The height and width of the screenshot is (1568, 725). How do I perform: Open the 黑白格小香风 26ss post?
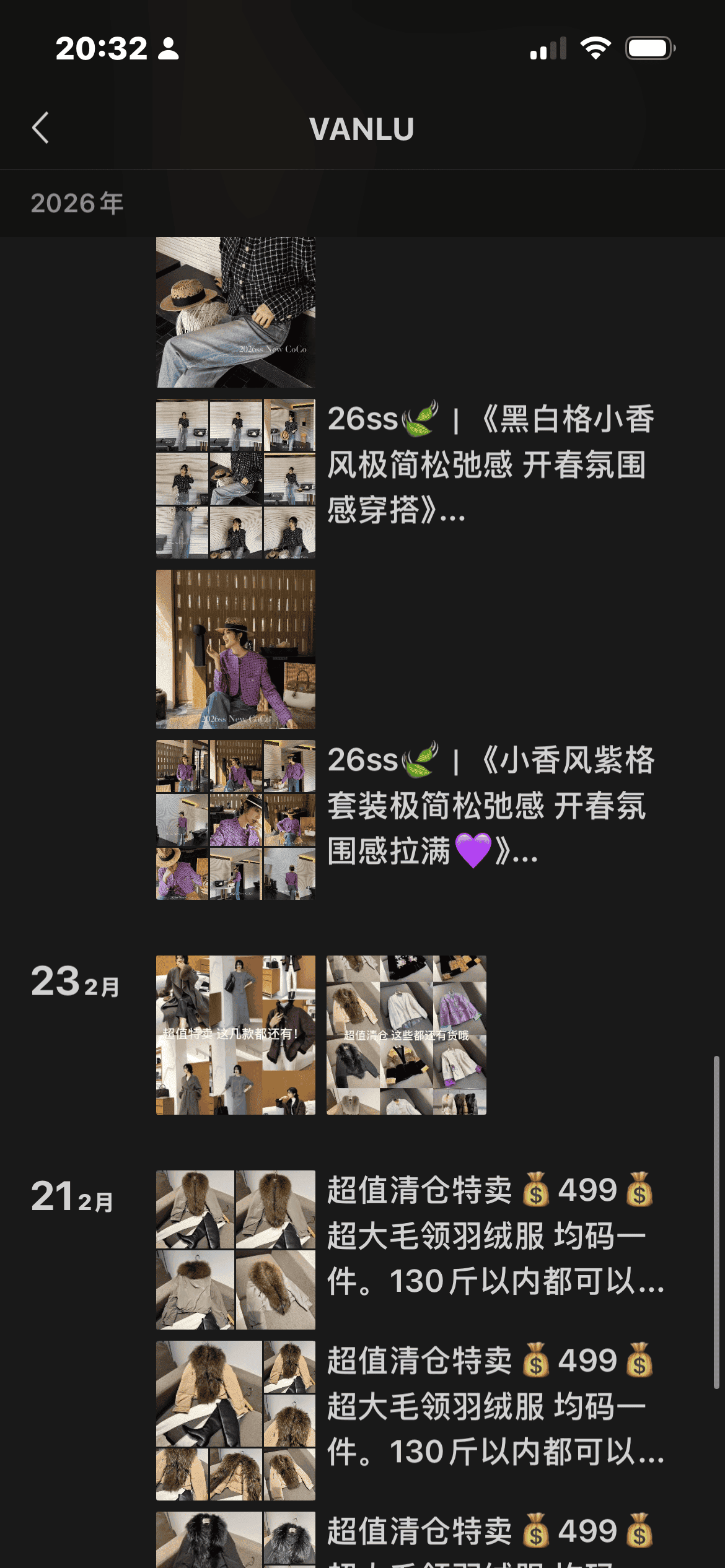(490, 464)
